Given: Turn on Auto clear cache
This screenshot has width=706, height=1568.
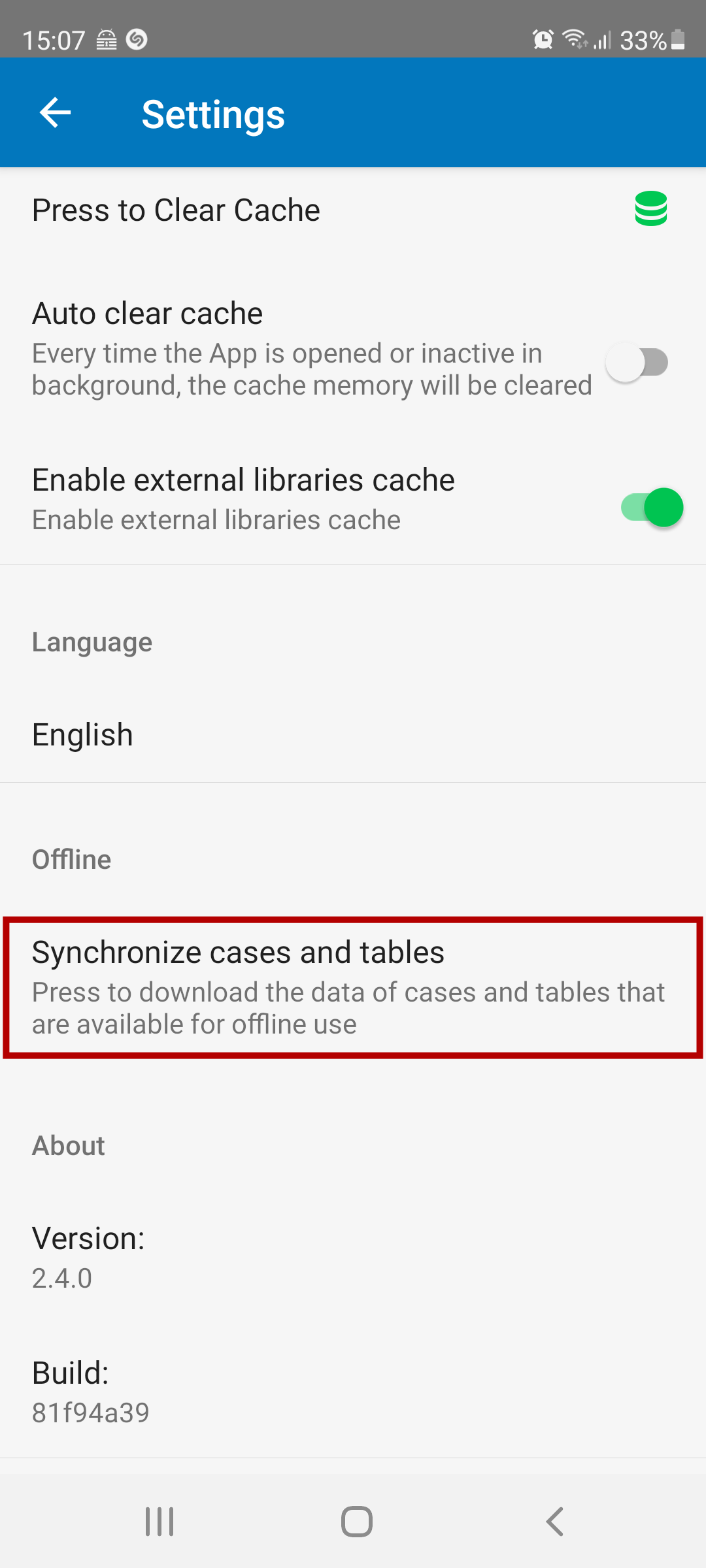Looking at the screenshot, I should pos(637,363).
